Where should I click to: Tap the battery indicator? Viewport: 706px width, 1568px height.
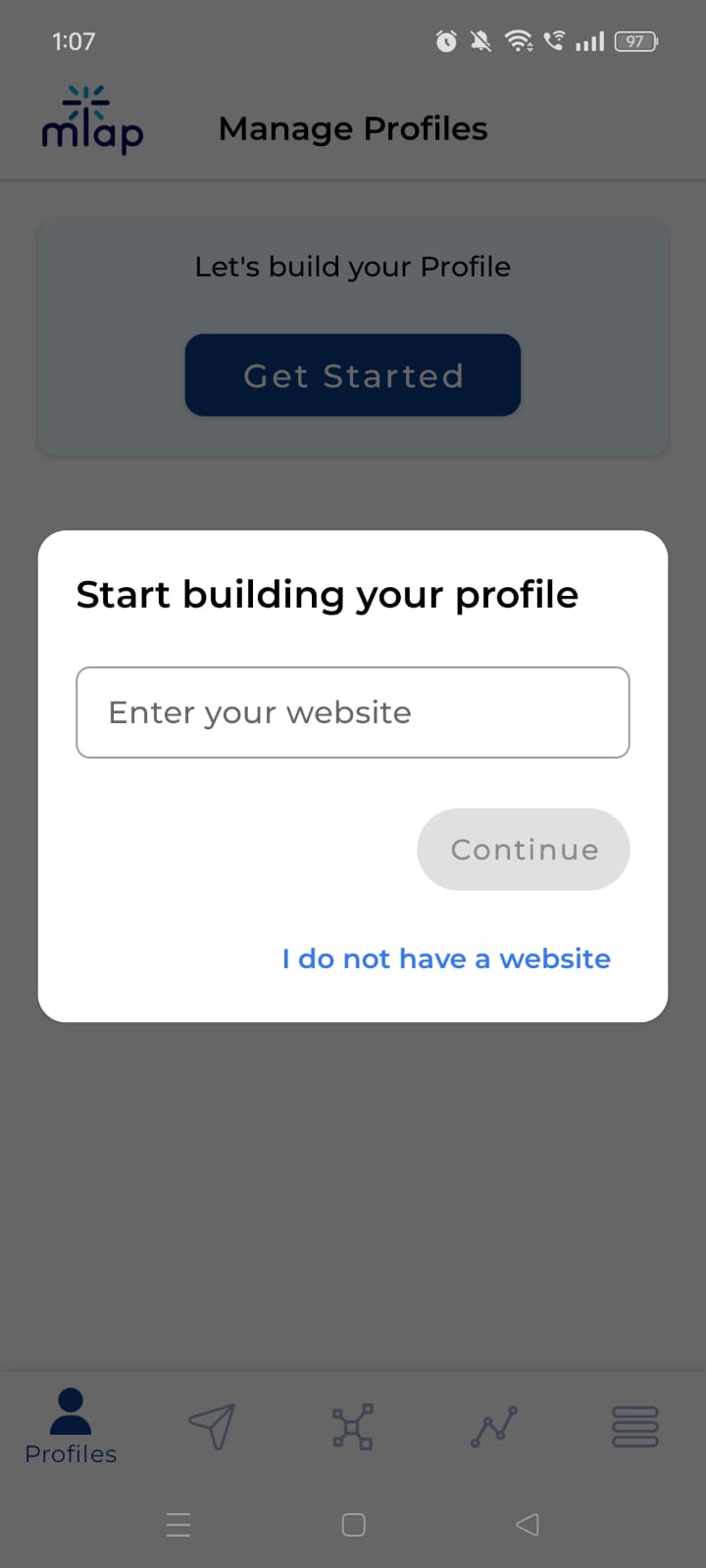pos(634,41)
